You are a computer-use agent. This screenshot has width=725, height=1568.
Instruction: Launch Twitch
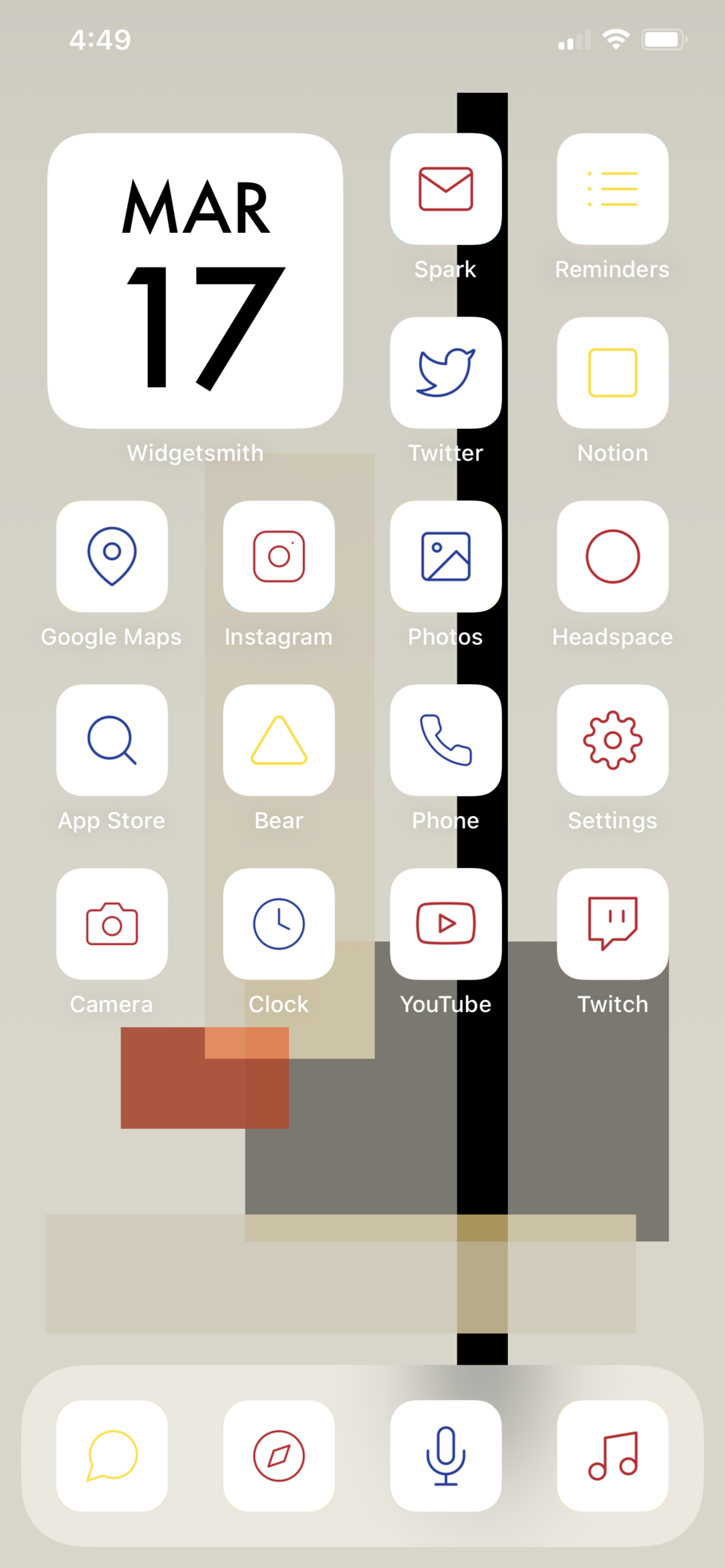pyautogui.click(x=612, y=924)
